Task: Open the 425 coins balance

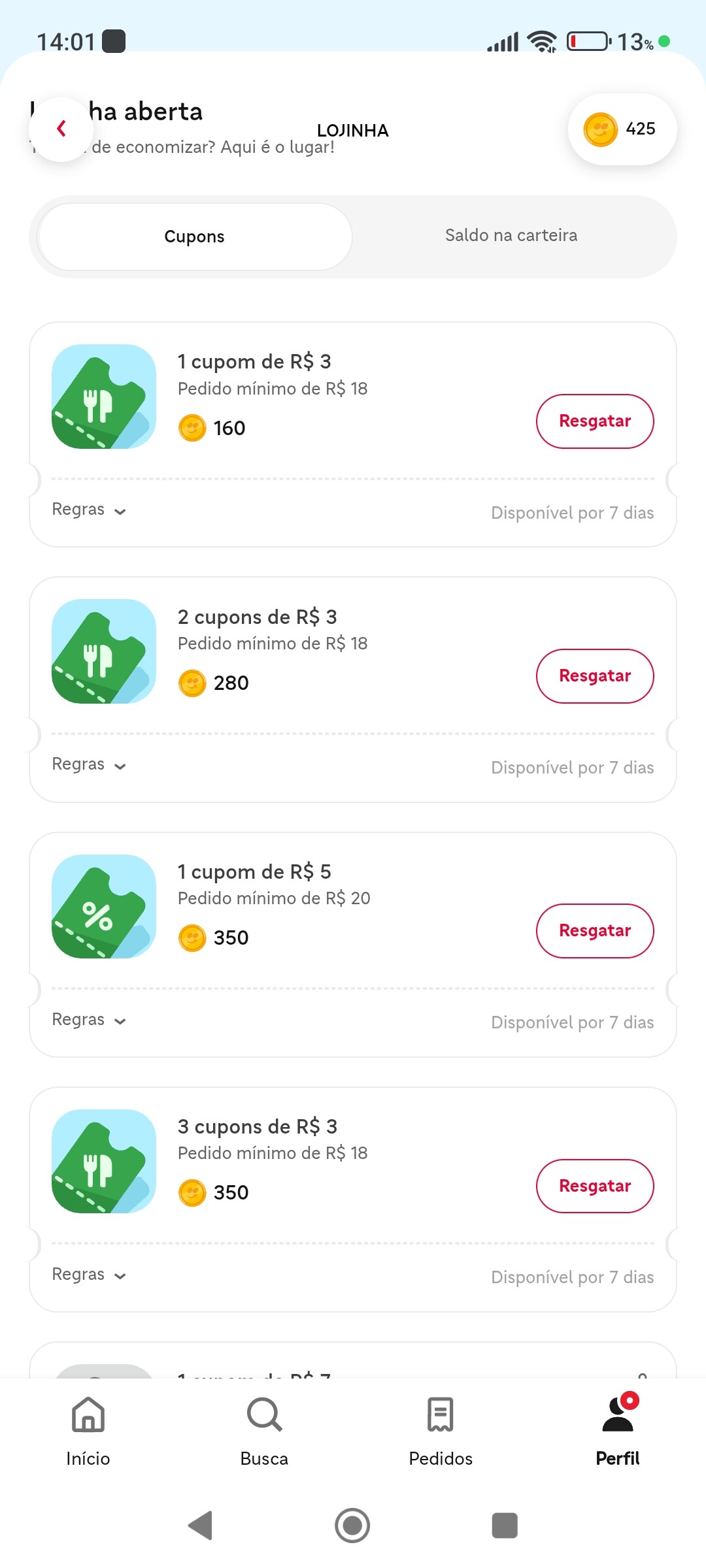Action: (x=622, y=129)
